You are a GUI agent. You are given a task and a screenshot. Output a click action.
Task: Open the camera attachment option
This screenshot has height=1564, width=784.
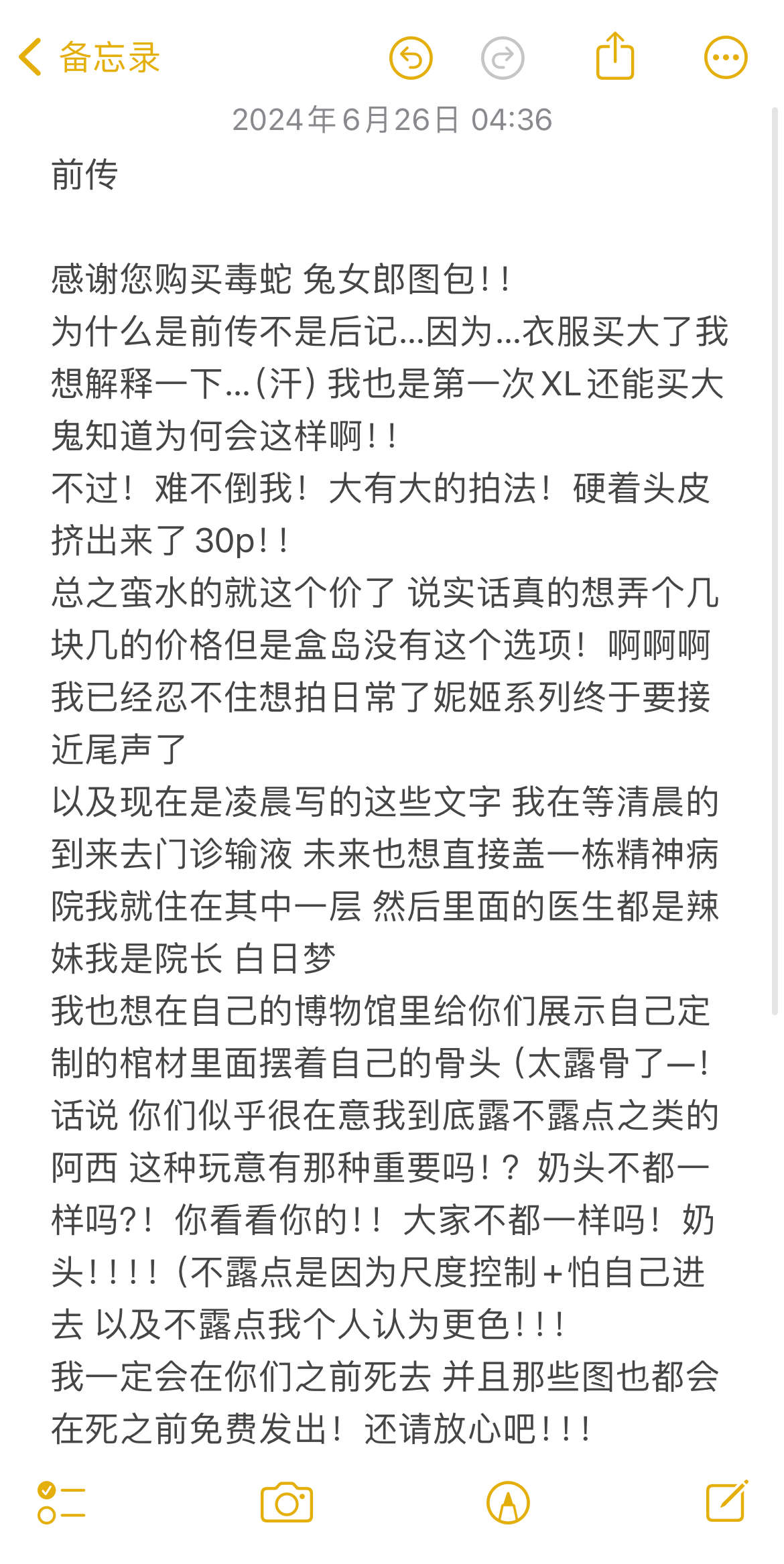pyautogui.click(x=287, y=1502)
